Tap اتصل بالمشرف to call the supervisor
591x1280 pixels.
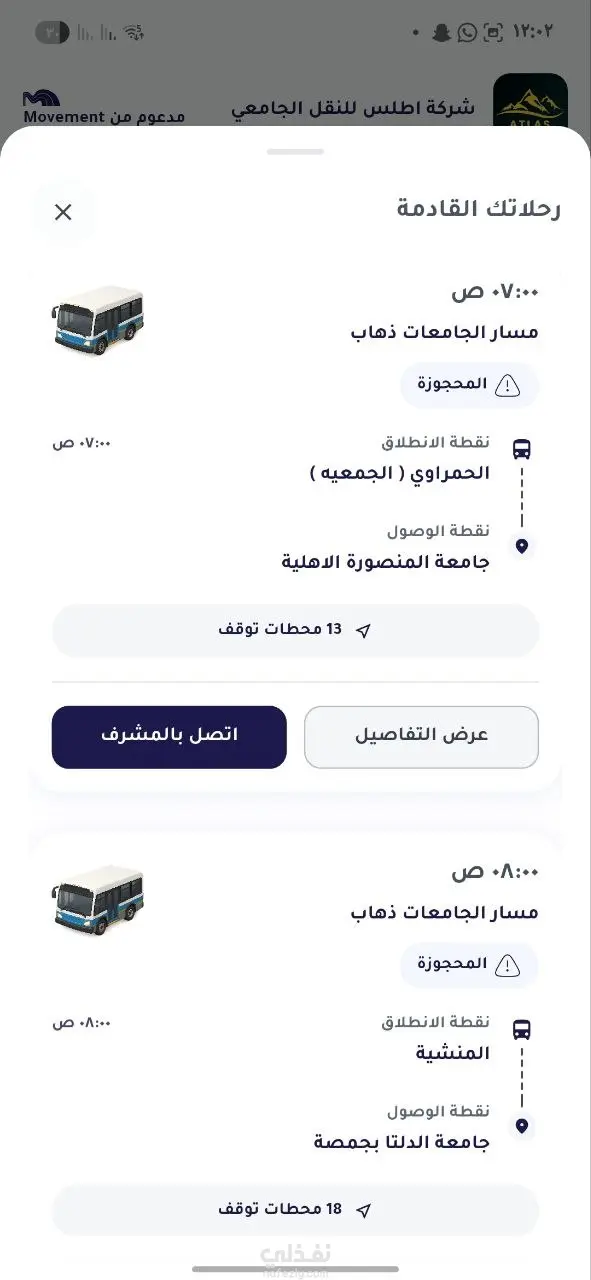click(169, 736)
